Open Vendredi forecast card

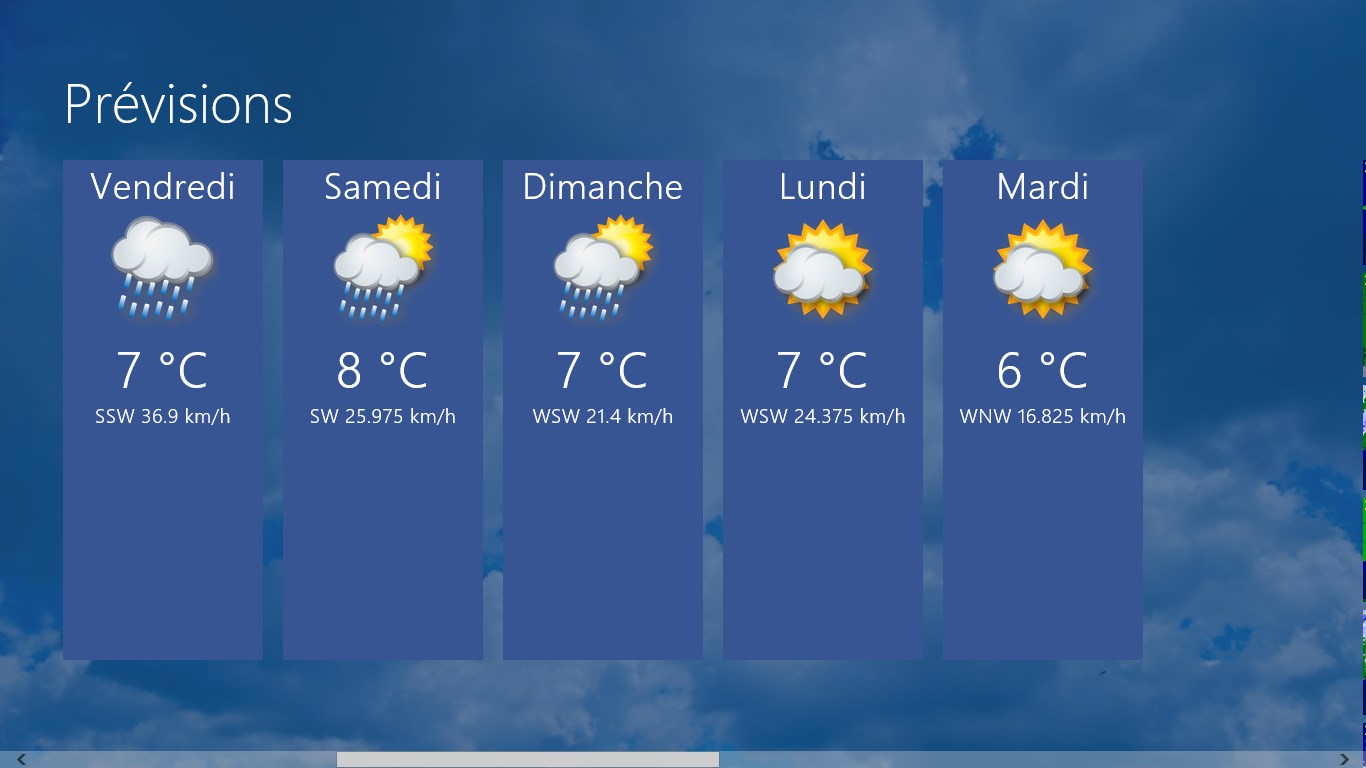coord(163,409)
